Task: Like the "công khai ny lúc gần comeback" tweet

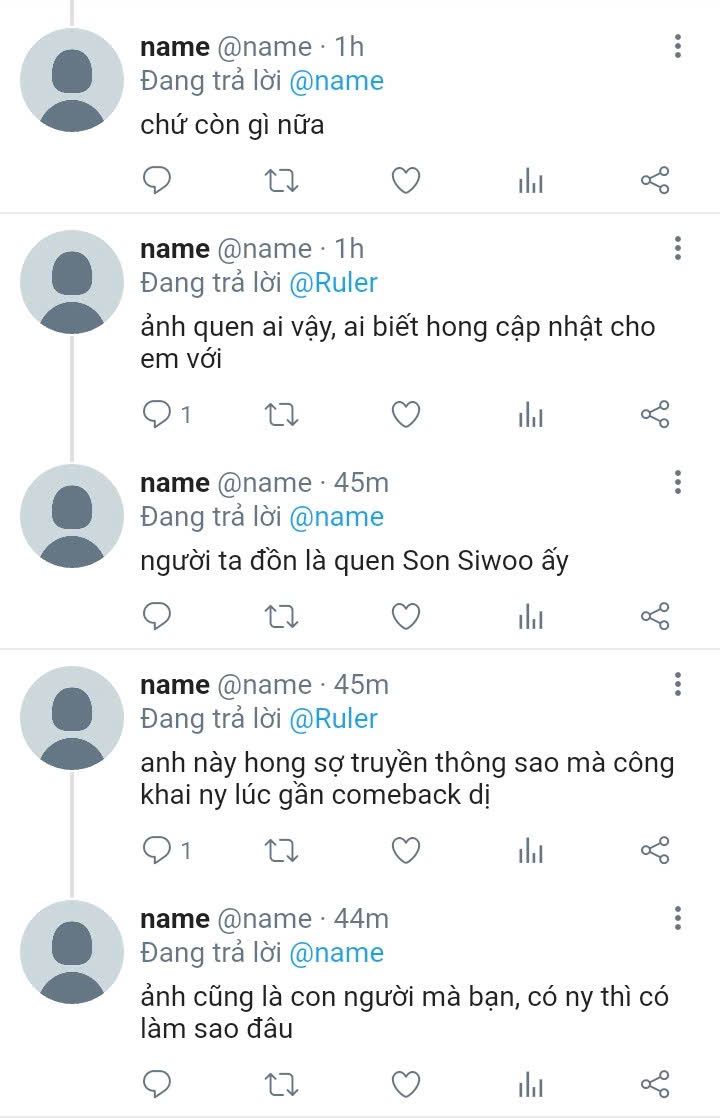Action: point(405,850)
